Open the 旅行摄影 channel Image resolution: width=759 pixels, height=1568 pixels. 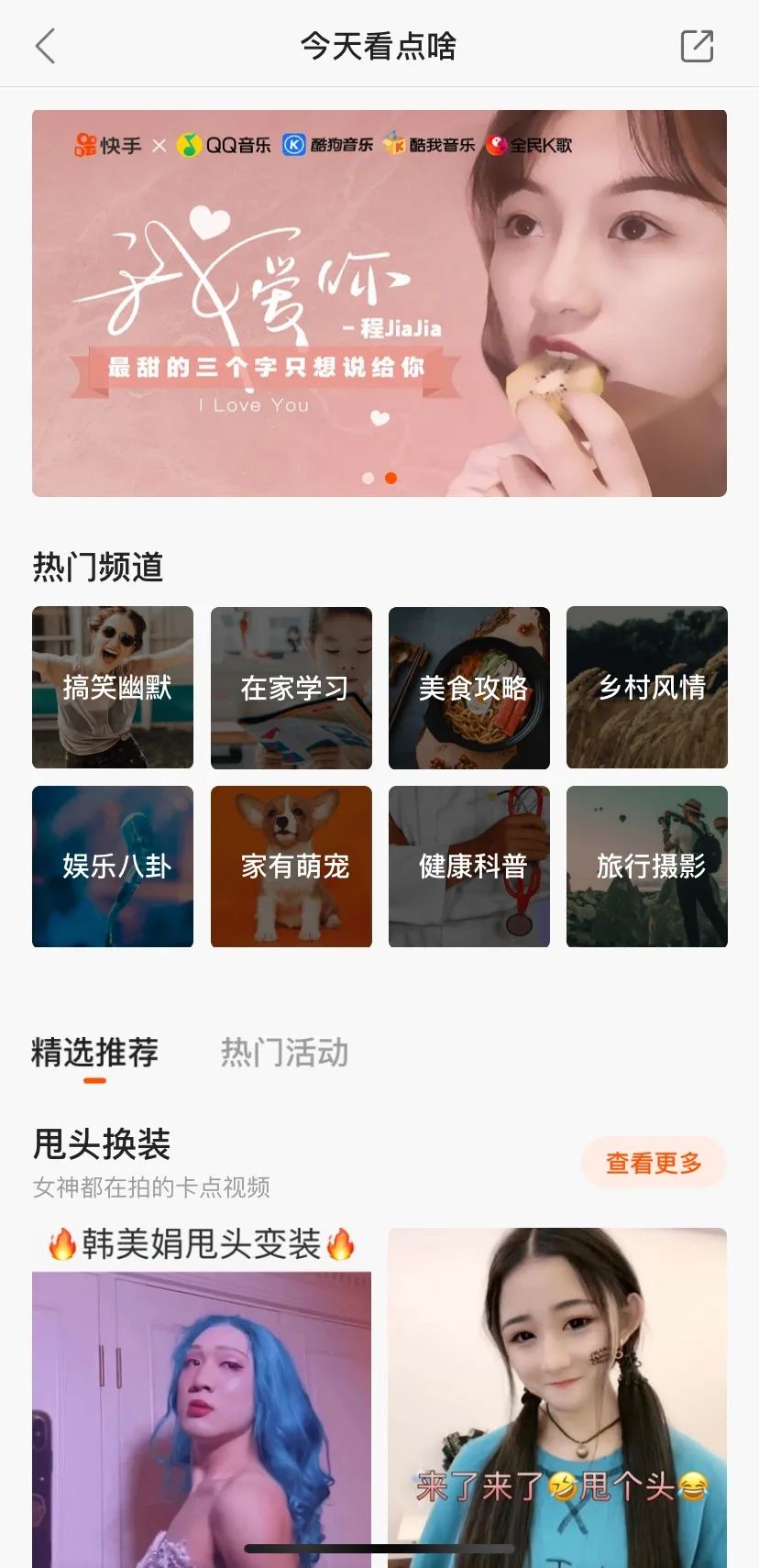pyautogui.click(x=647, y=867)
